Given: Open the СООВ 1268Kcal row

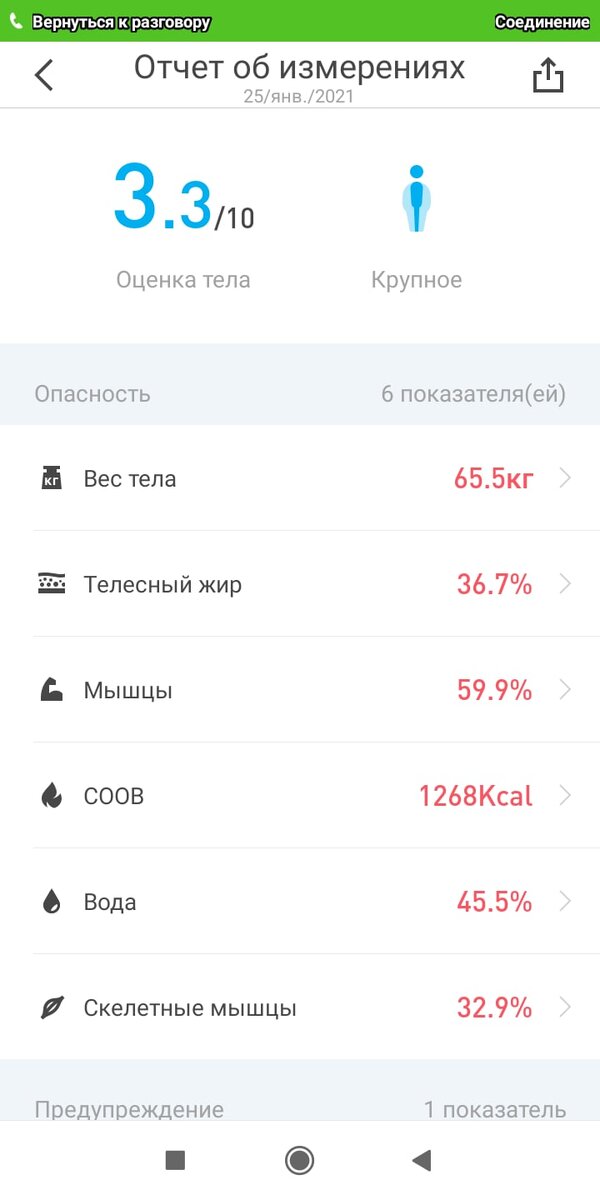Looking at the screenshot, I should [x=300, y=796].
